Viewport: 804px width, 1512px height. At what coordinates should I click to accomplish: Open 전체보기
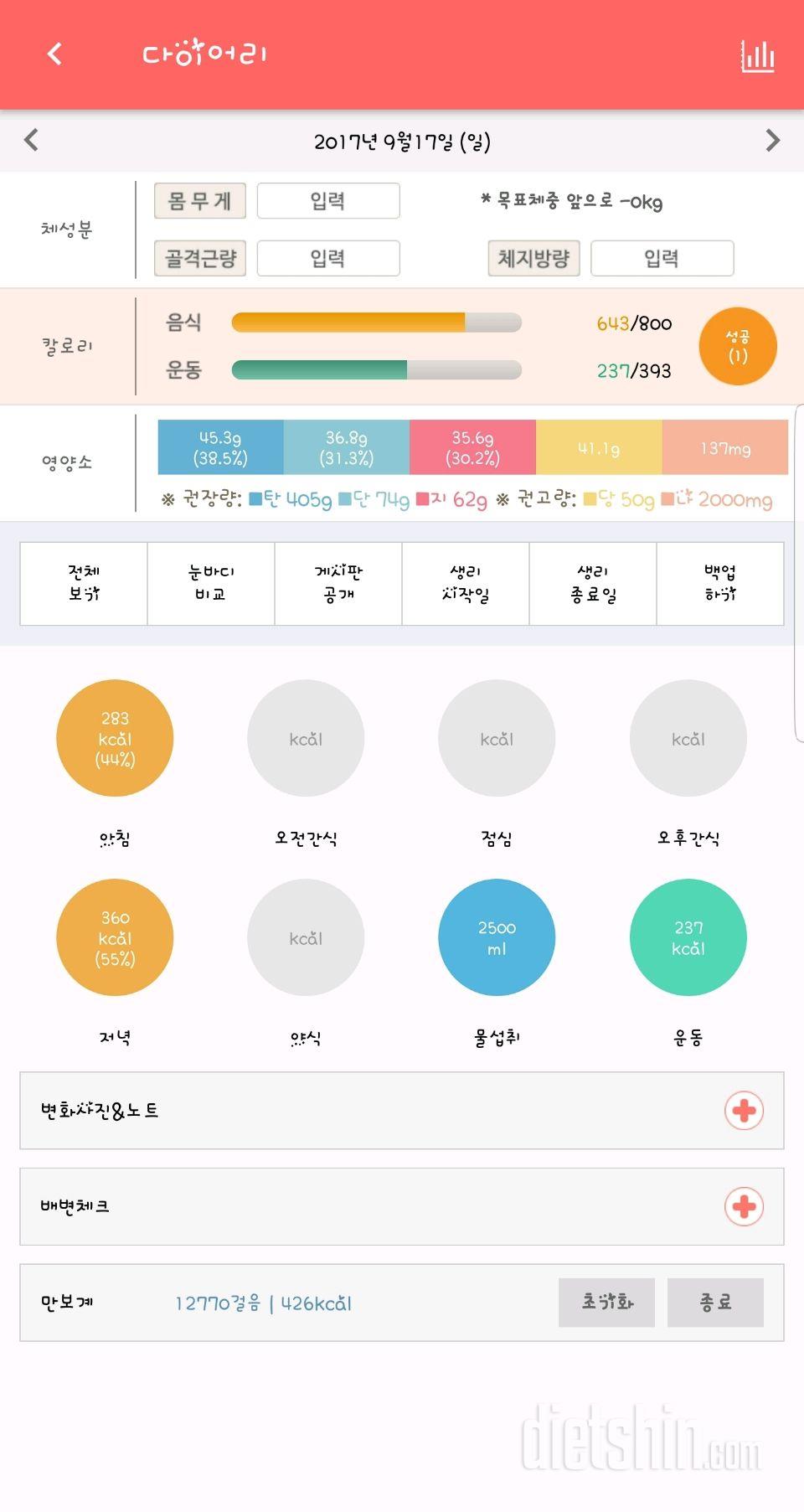pyautogui.click(x=84, y=583)
